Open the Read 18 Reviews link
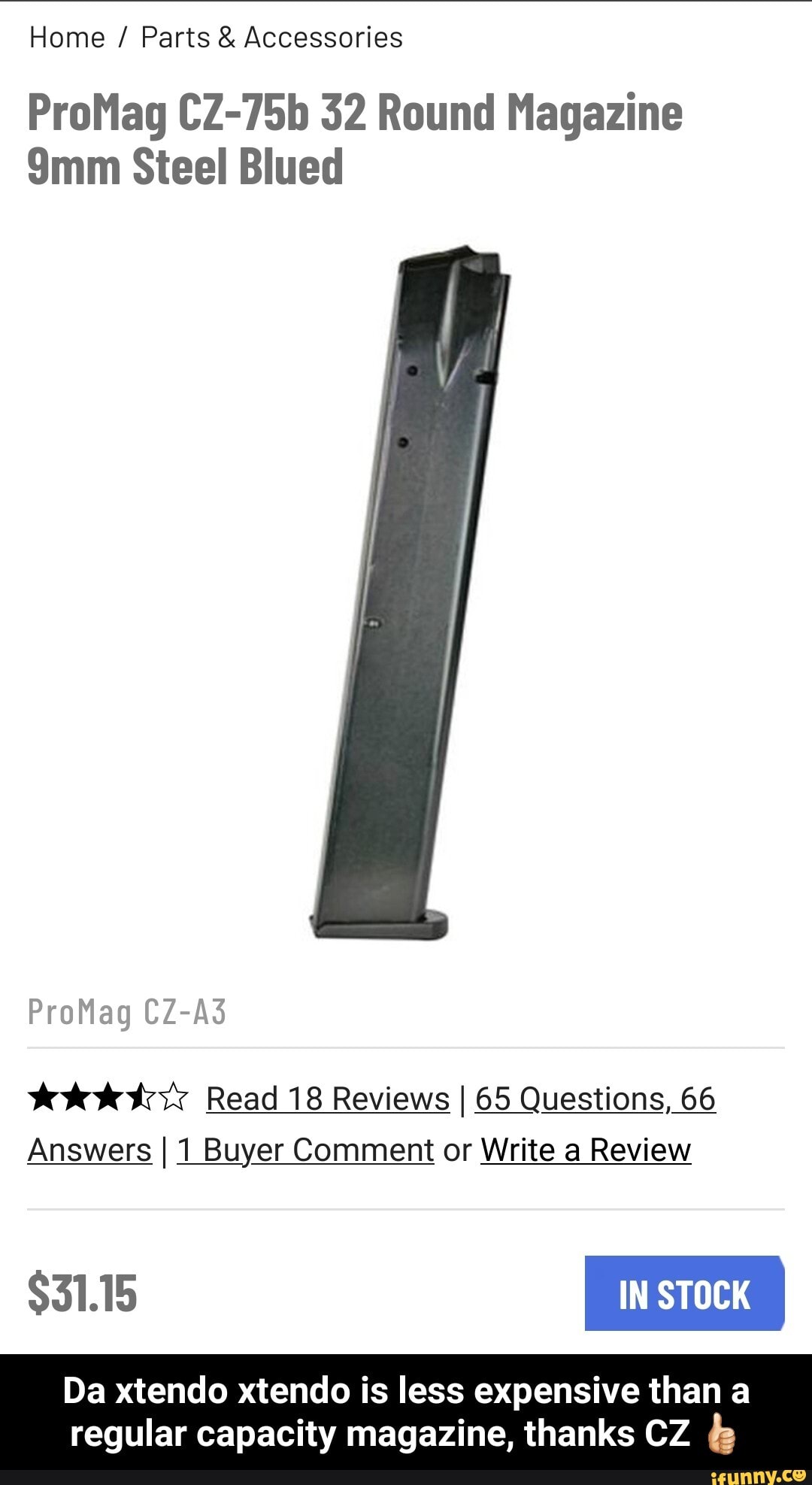Viewport: 812px width, 1485px height. pyautogui.click(x=328, y=1099)
